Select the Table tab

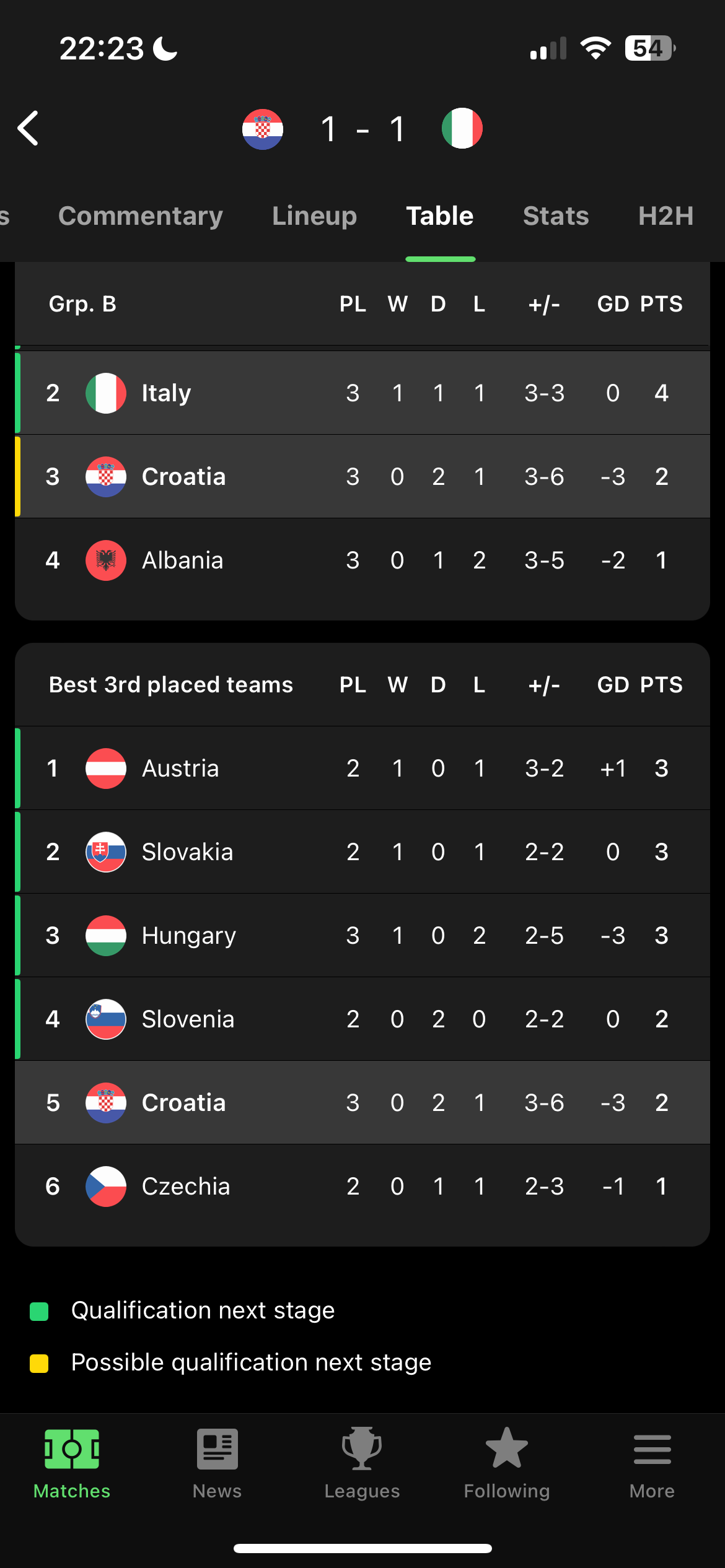click(x=440, y=216)
